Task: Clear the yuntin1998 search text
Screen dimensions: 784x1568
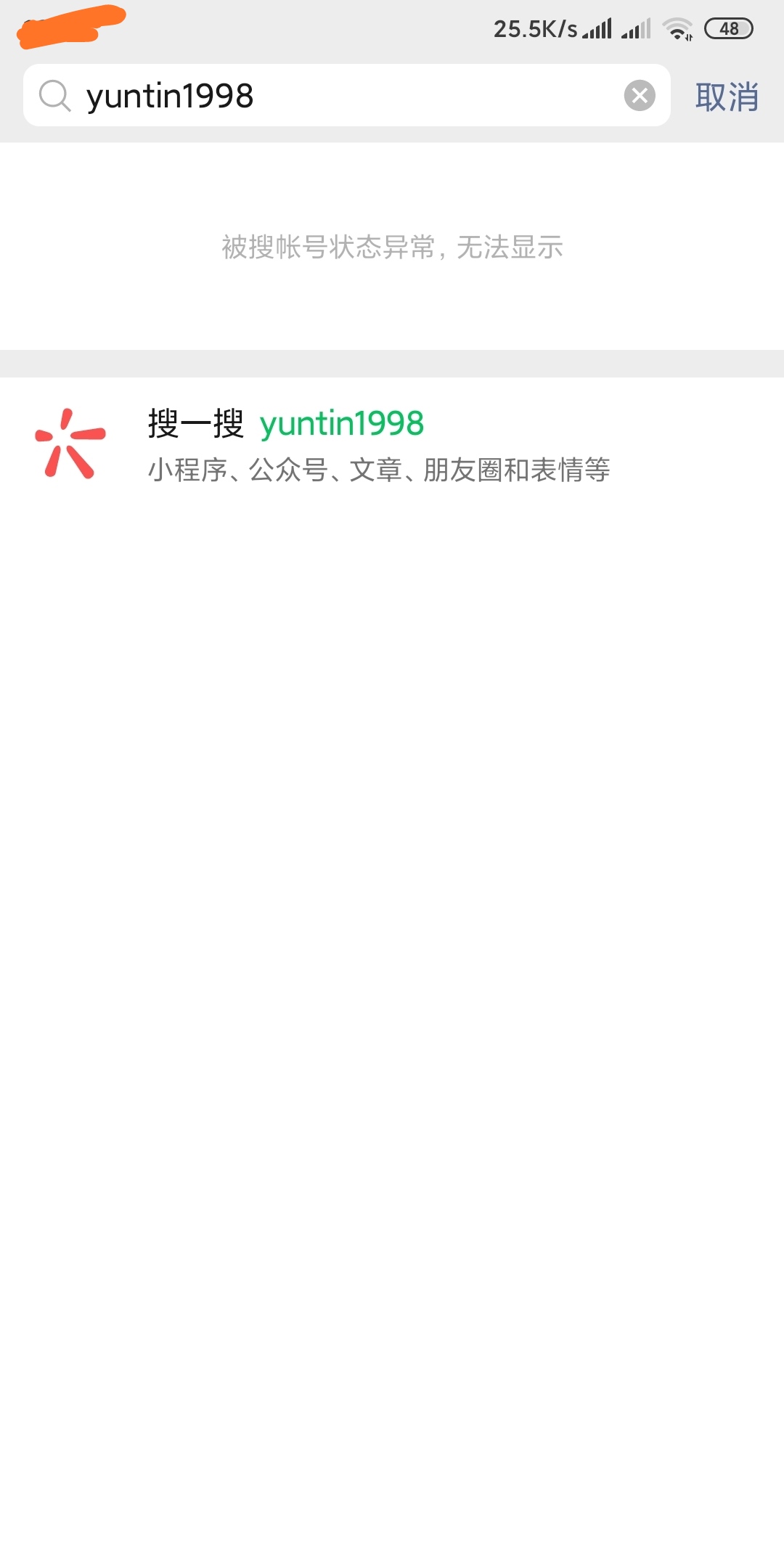Action: pyautogui.click(x=640, y=96)
